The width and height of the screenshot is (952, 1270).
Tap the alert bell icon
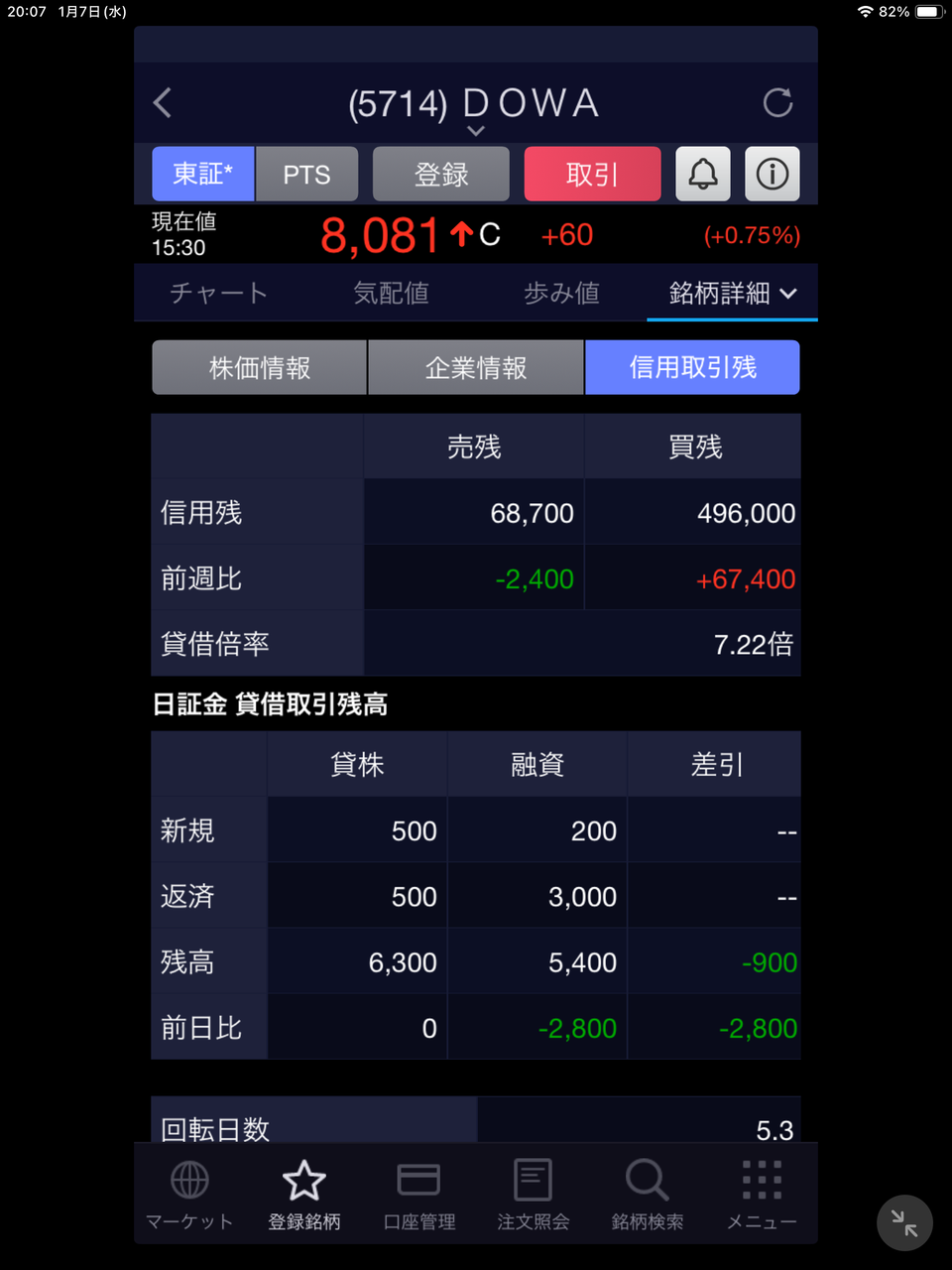click(x=702, y=174)
